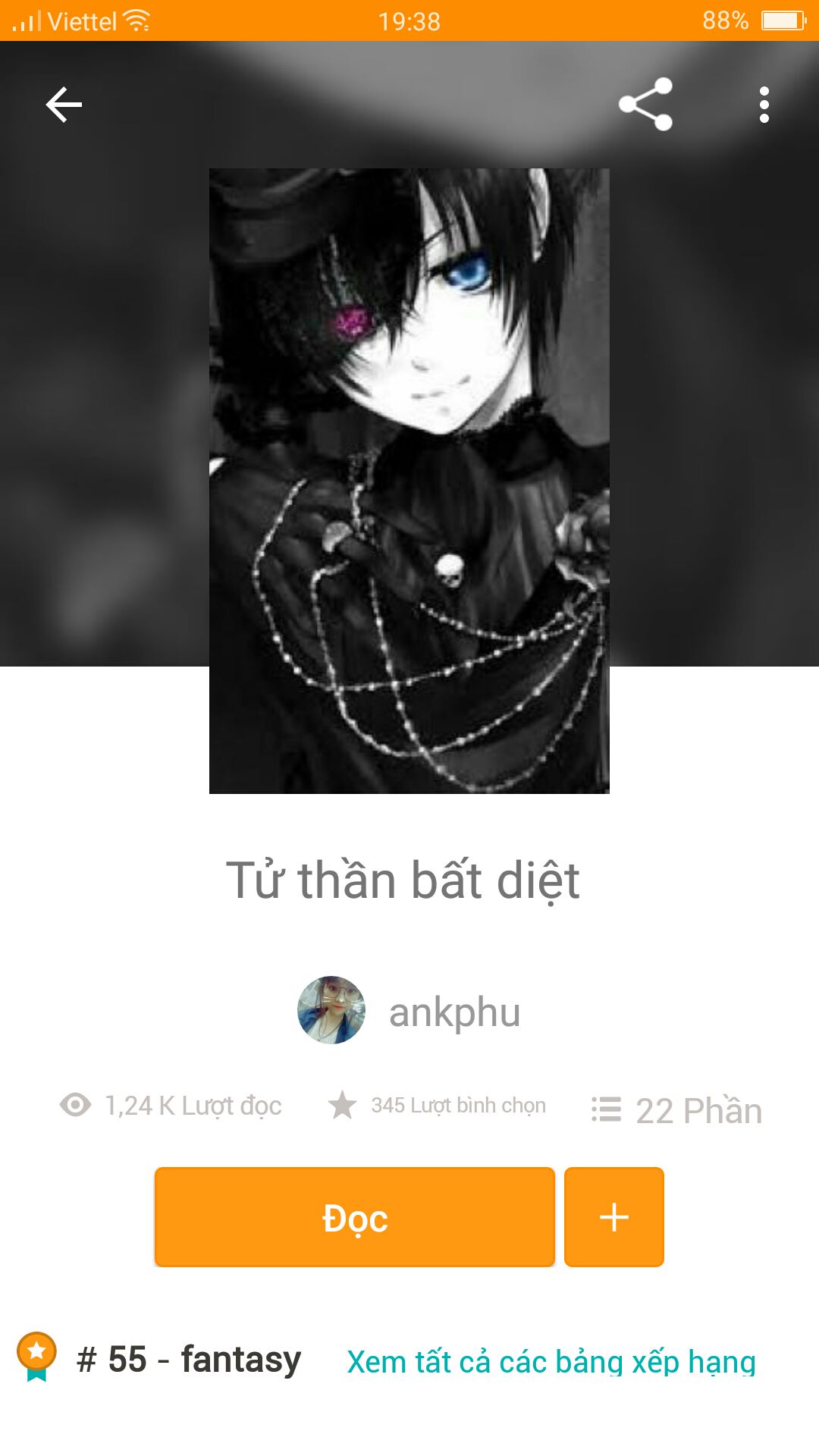Open Xem tất cả các bảng xếp hạng

coord(551,1361)
